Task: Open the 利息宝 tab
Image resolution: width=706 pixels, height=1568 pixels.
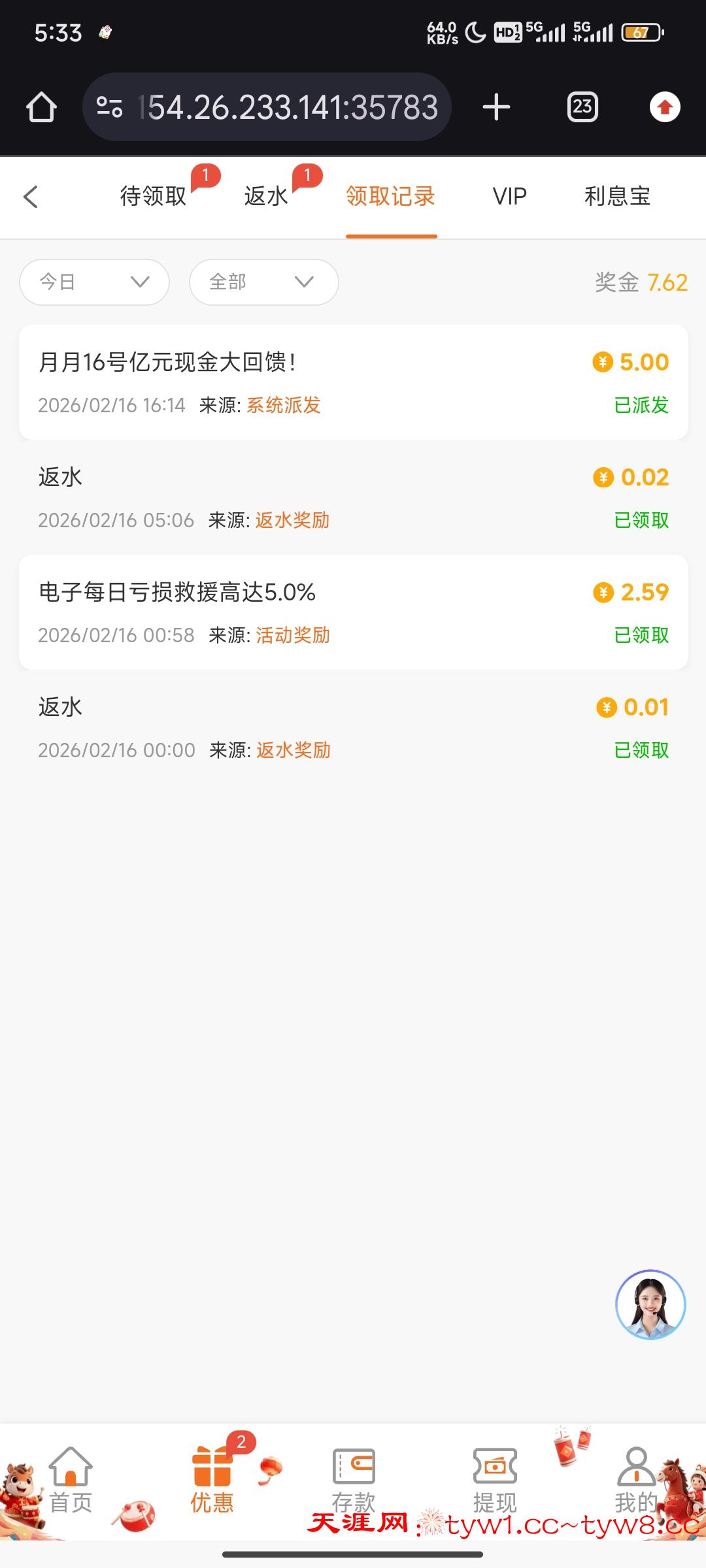Action: pyautogui.click(x=617, y=196)
